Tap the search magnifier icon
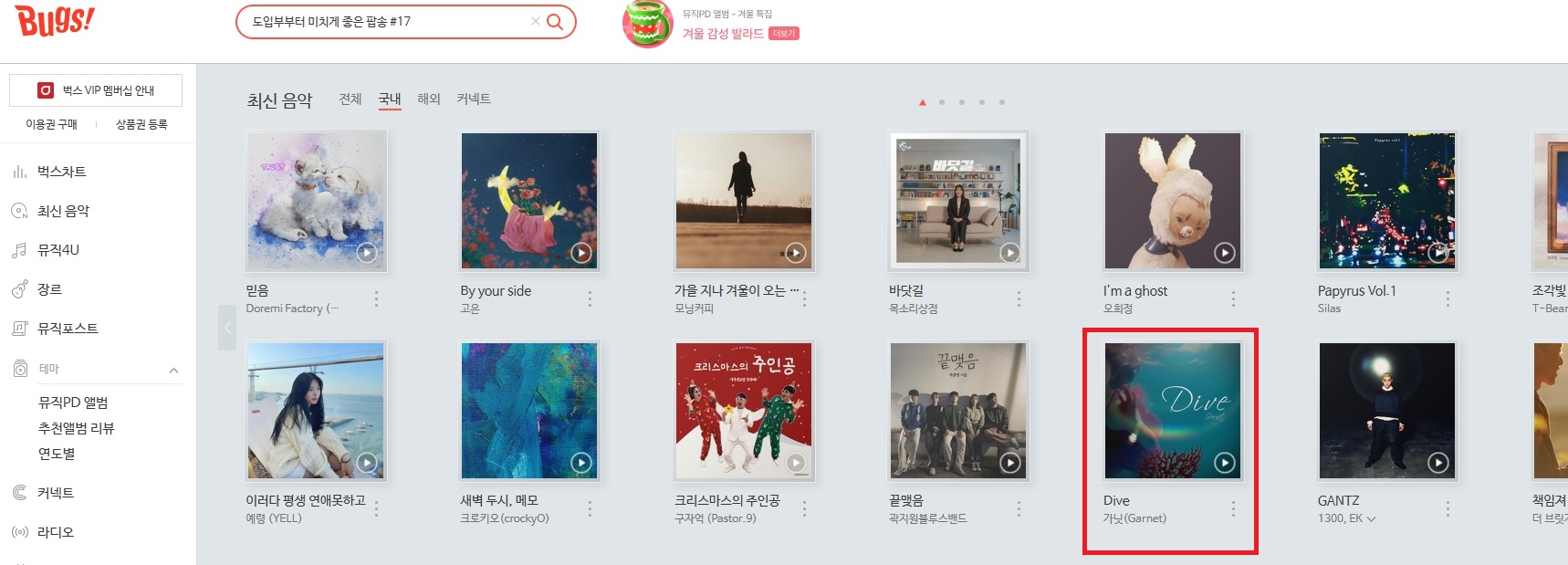 click(x=554, y=21)
